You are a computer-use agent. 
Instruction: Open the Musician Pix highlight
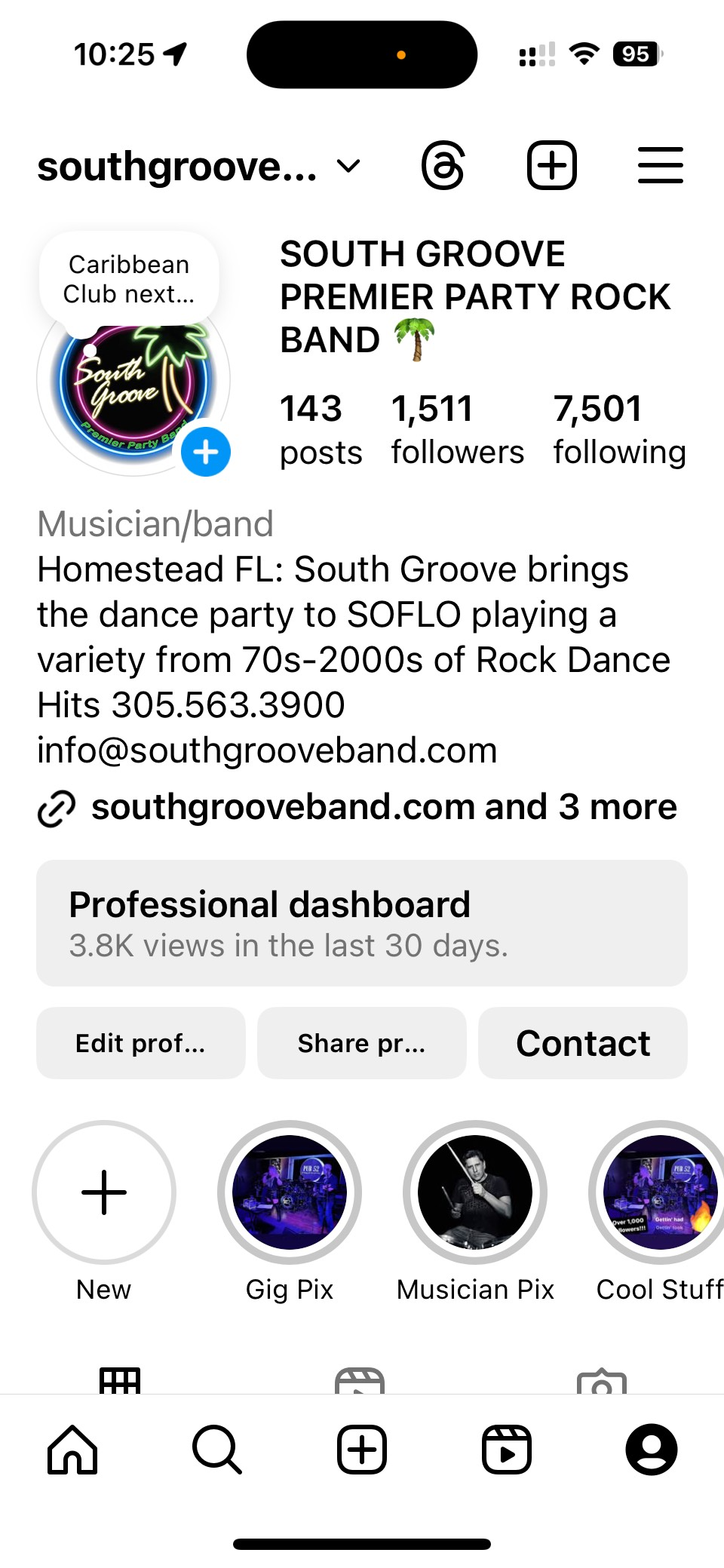pyautogui.click(x=475, y=1192)
